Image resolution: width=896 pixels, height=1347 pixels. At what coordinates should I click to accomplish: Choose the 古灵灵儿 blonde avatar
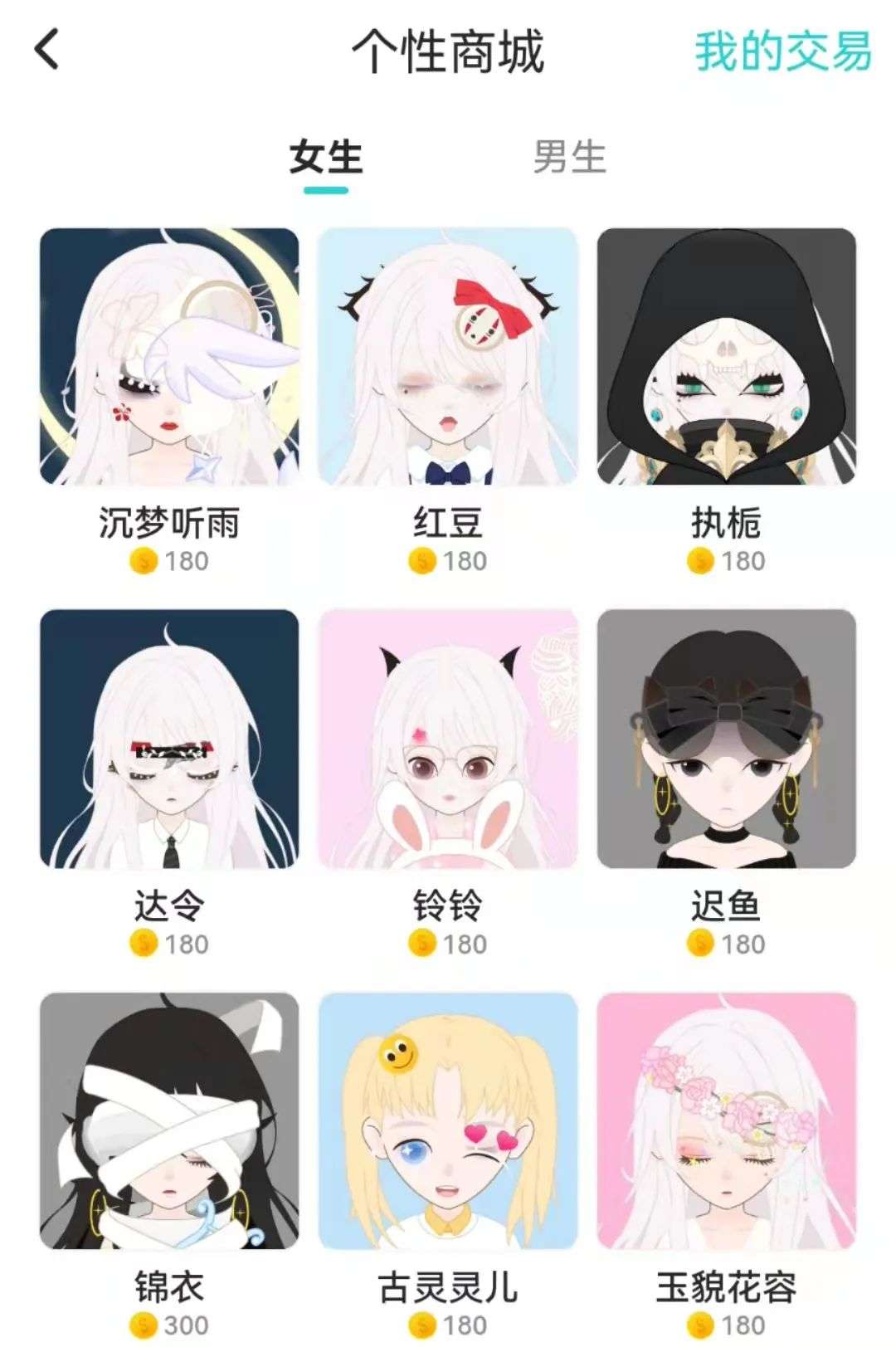click(448, 1120)
